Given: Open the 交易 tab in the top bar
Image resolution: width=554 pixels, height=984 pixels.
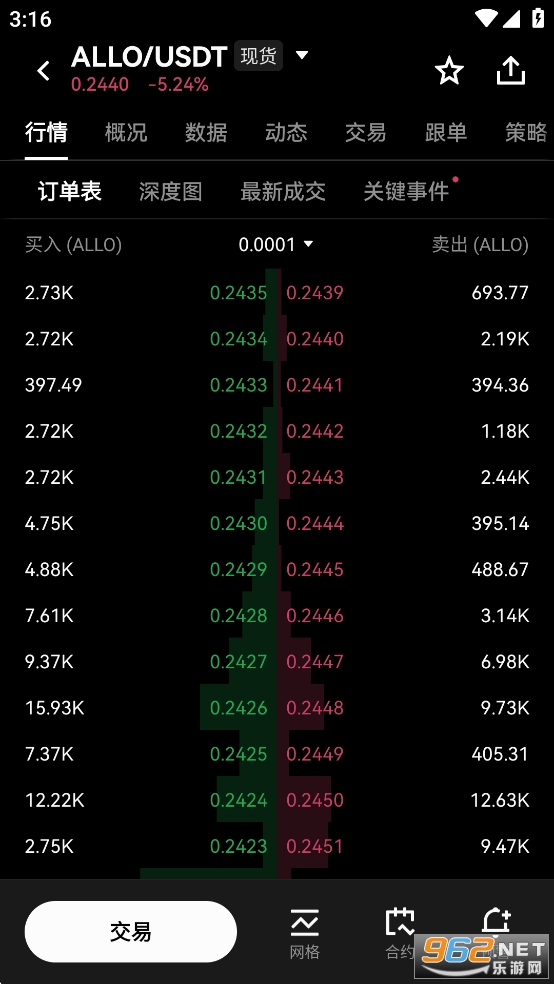Looking at the screenshot, I should pyautogui.click(x=366, y=132).
